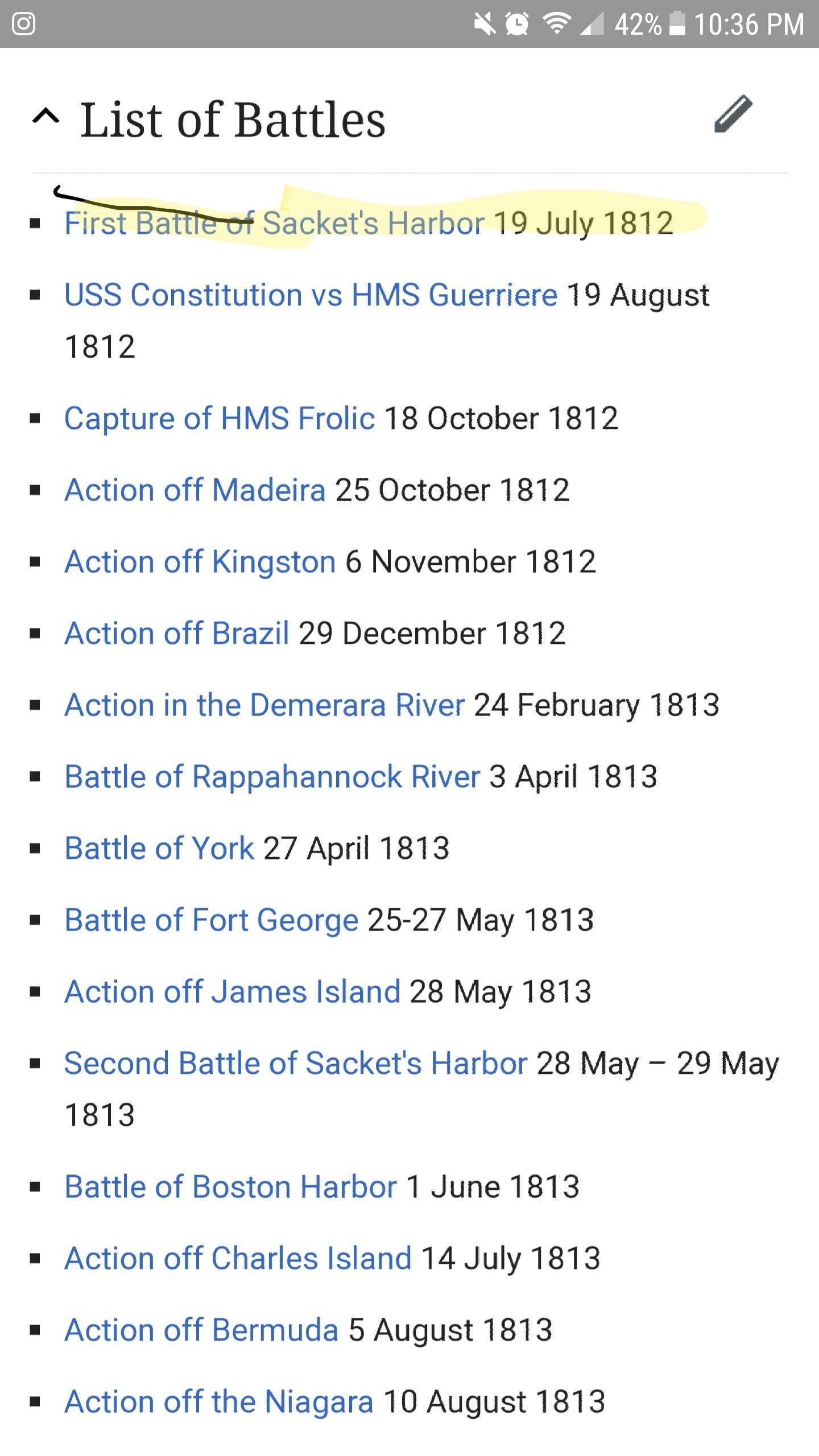Screen dimensions: 819x1456
Task: Open Action off Kingston link
Action: [200, 562]
